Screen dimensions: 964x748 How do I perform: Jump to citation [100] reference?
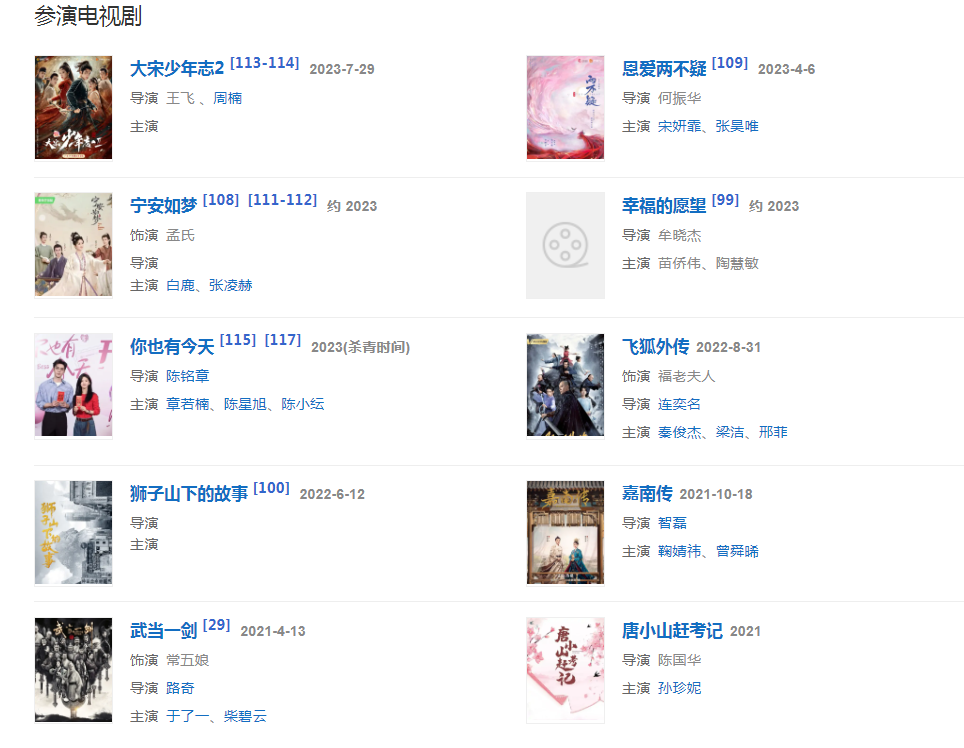pyautogui.click(x=271, y=488)
